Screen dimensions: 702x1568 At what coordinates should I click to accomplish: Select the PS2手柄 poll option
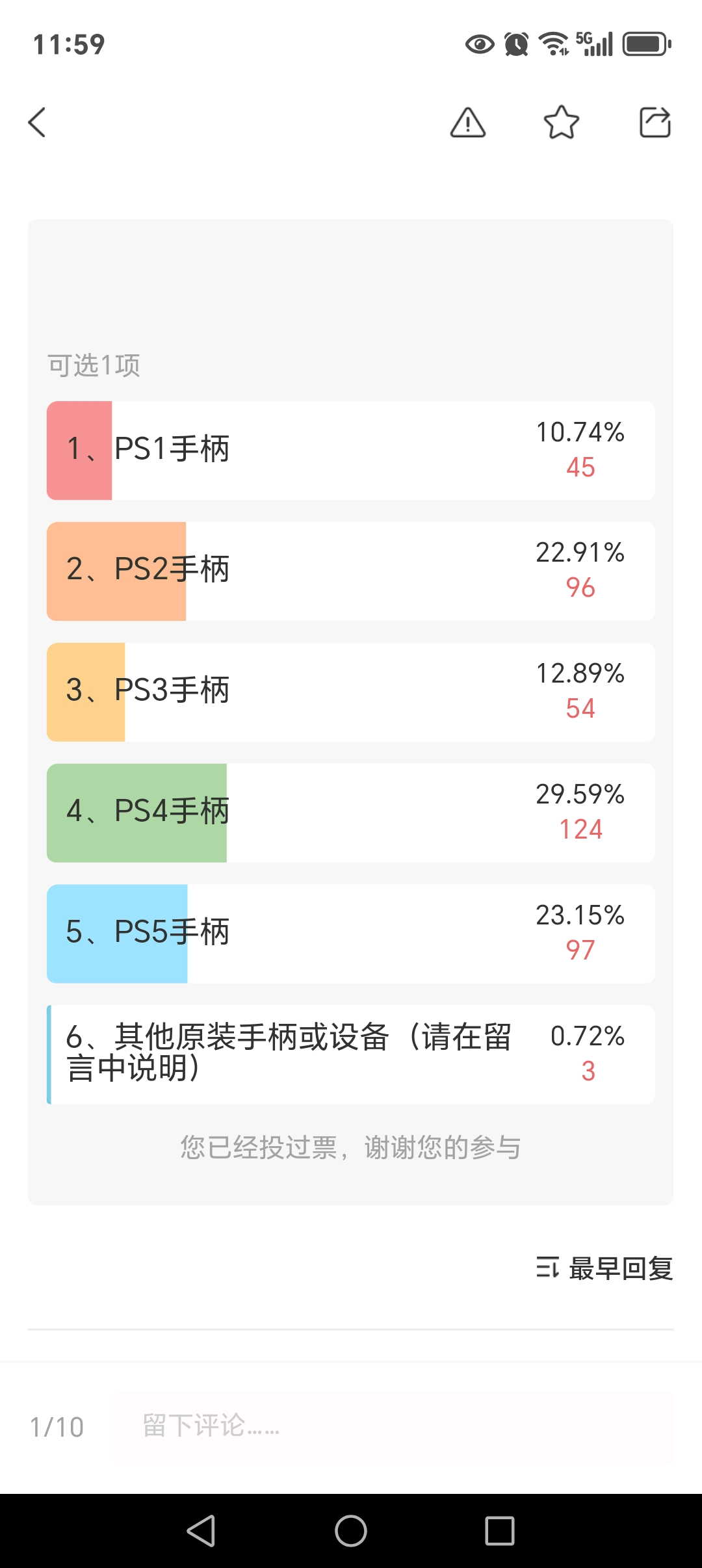click(350, 571)
